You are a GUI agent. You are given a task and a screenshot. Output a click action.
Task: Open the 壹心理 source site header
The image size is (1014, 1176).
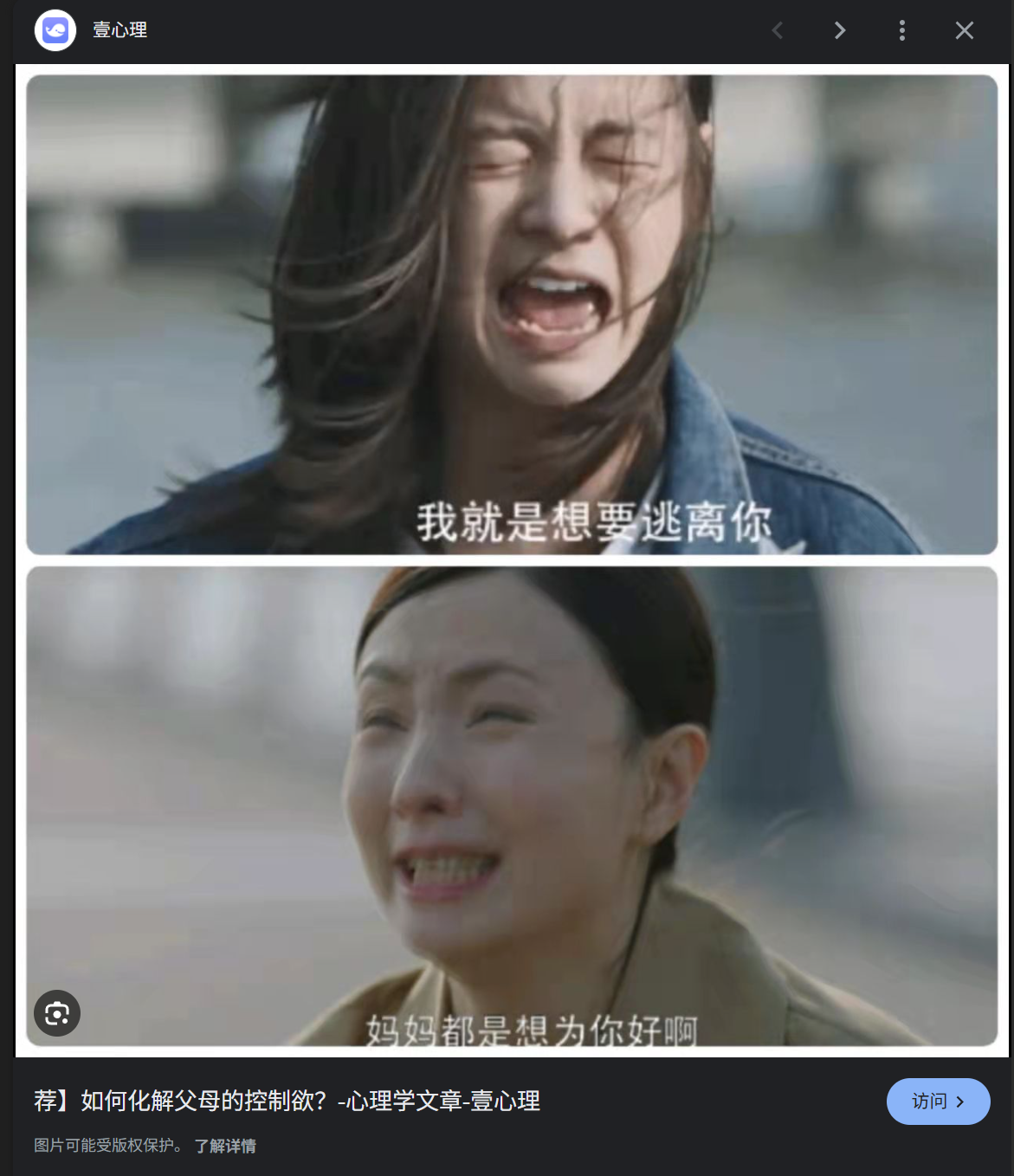click(x=119, y=30)
